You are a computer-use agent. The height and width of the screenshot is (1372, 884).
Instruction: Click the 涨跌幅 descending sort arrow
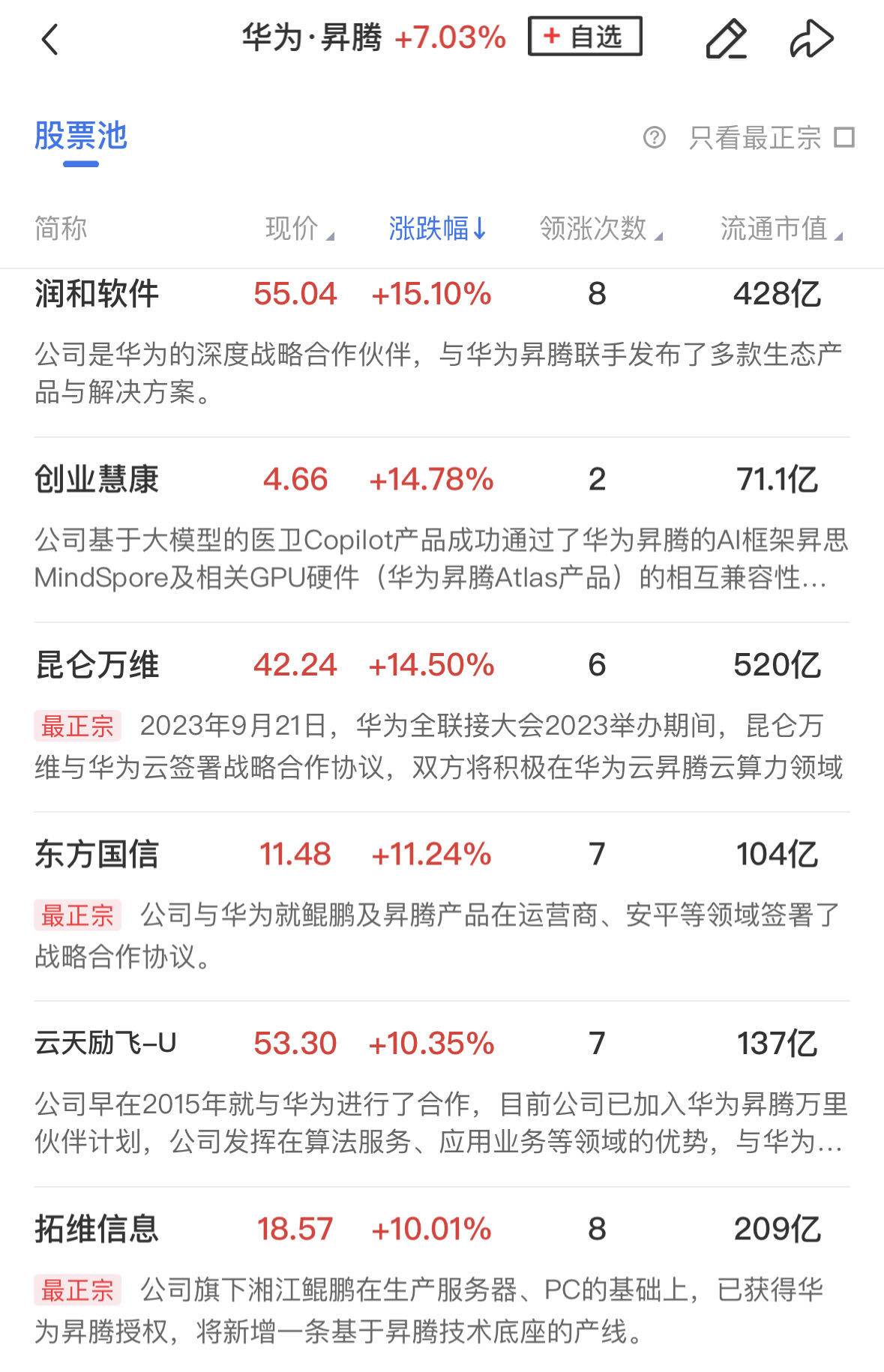pos(481,228)
